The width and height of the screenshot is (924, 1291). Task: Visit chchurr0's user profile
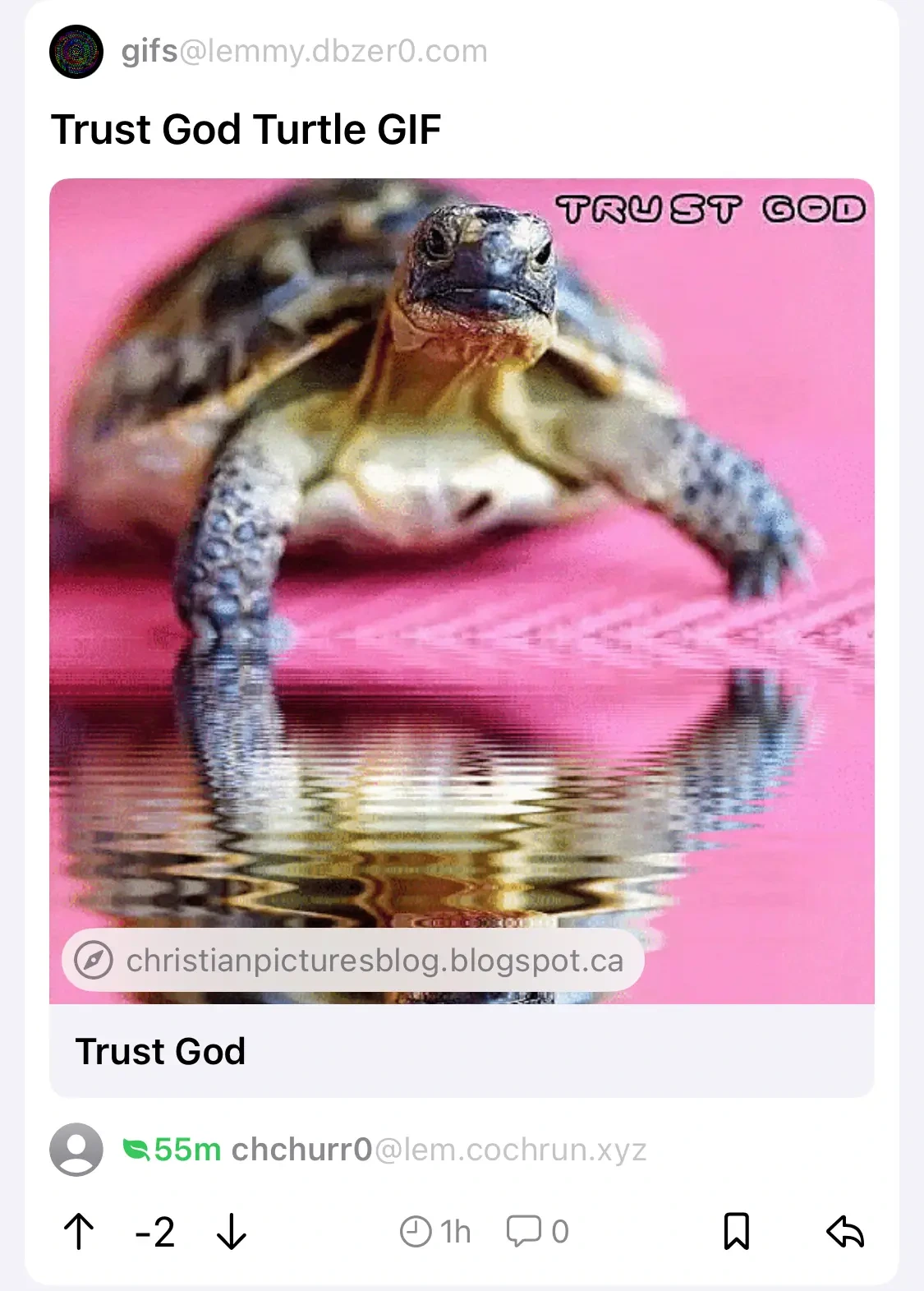coord(301,1150)
